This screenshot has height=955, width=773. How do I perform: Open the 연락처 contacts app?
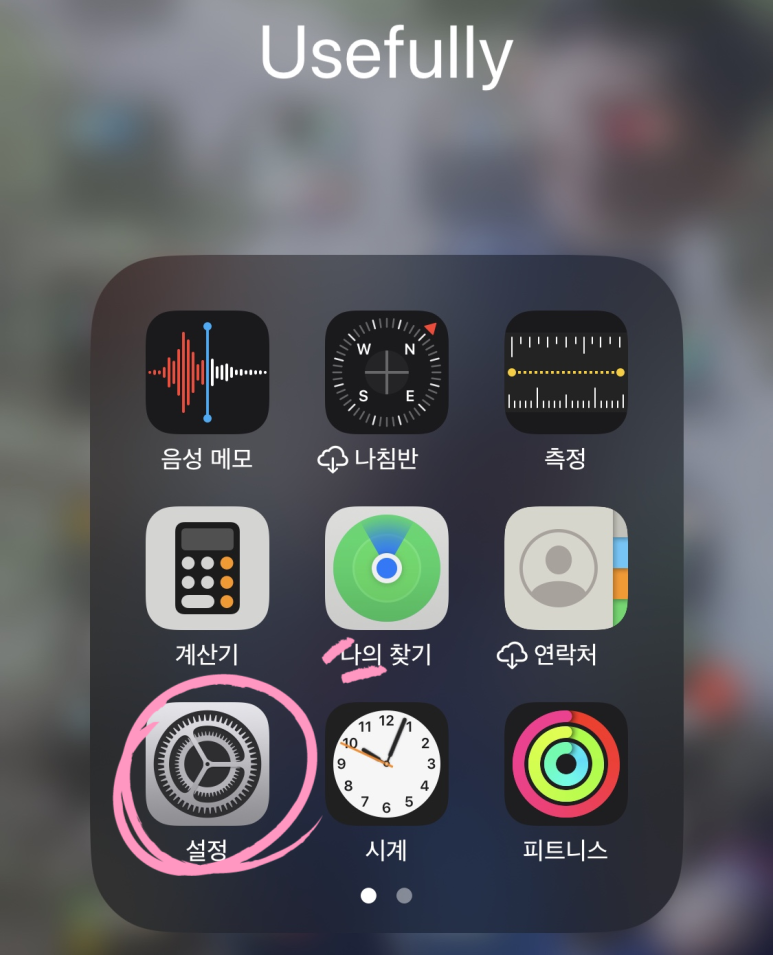coord(566,568)
